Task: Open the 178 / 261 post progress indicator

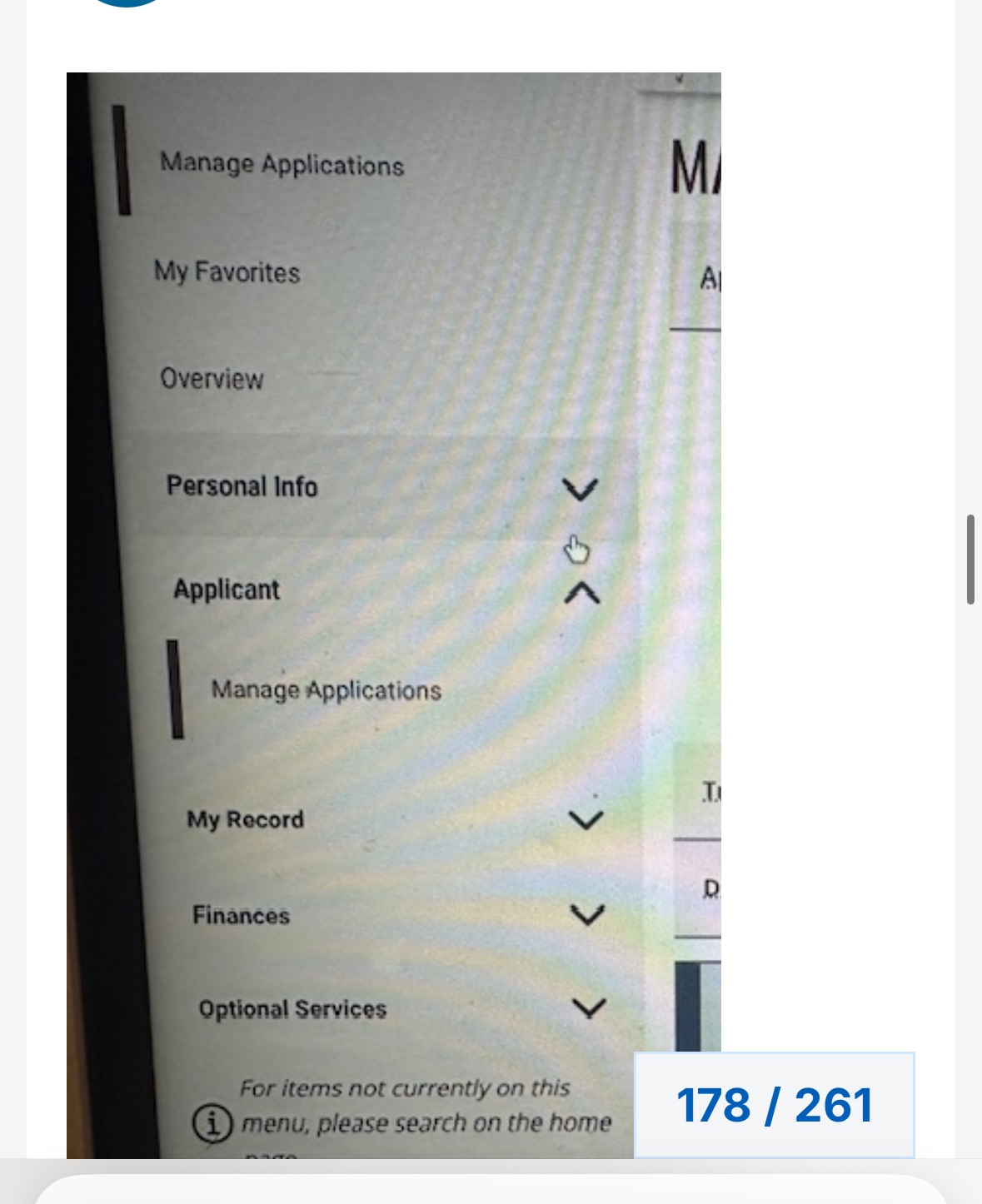Action: coord(774,1105)
